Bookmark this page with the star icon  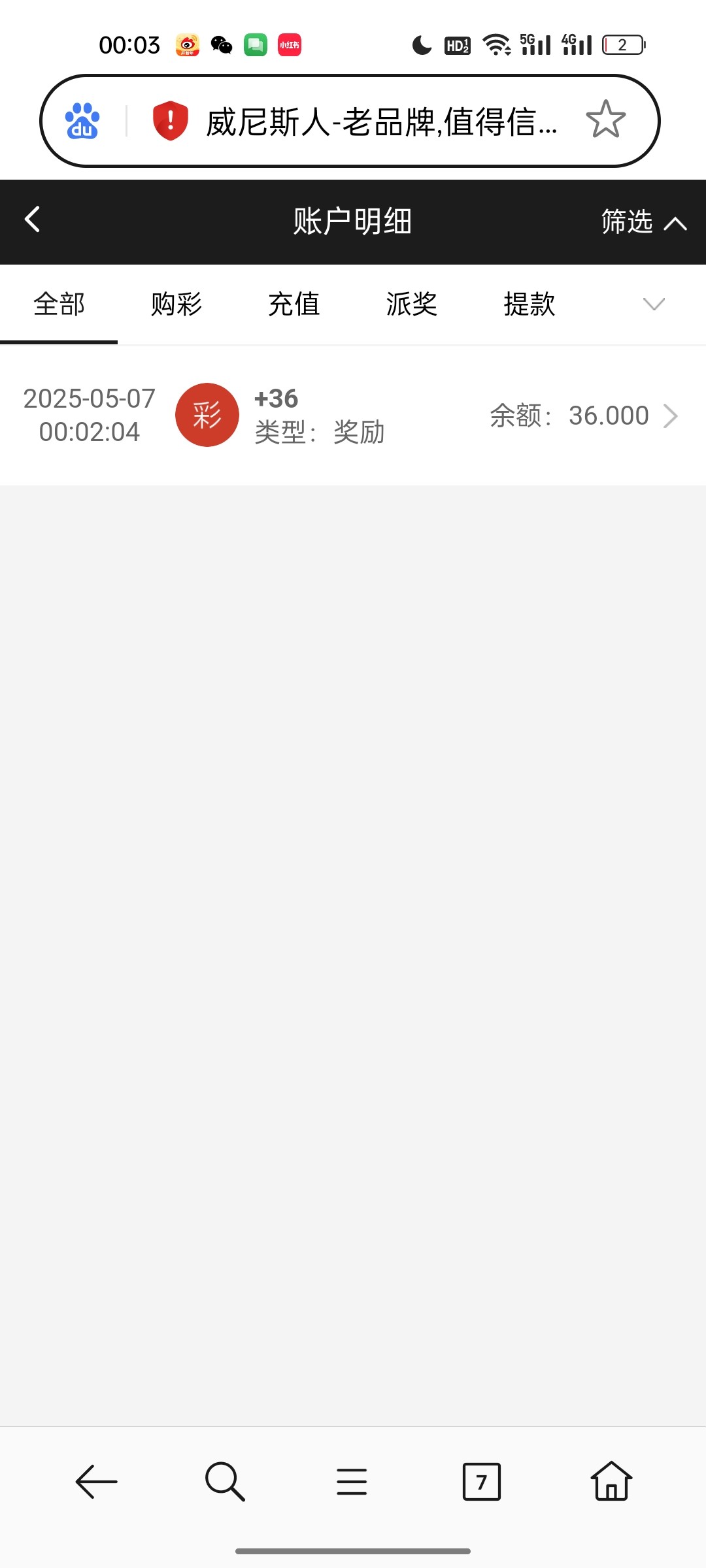tap(605, 120)
